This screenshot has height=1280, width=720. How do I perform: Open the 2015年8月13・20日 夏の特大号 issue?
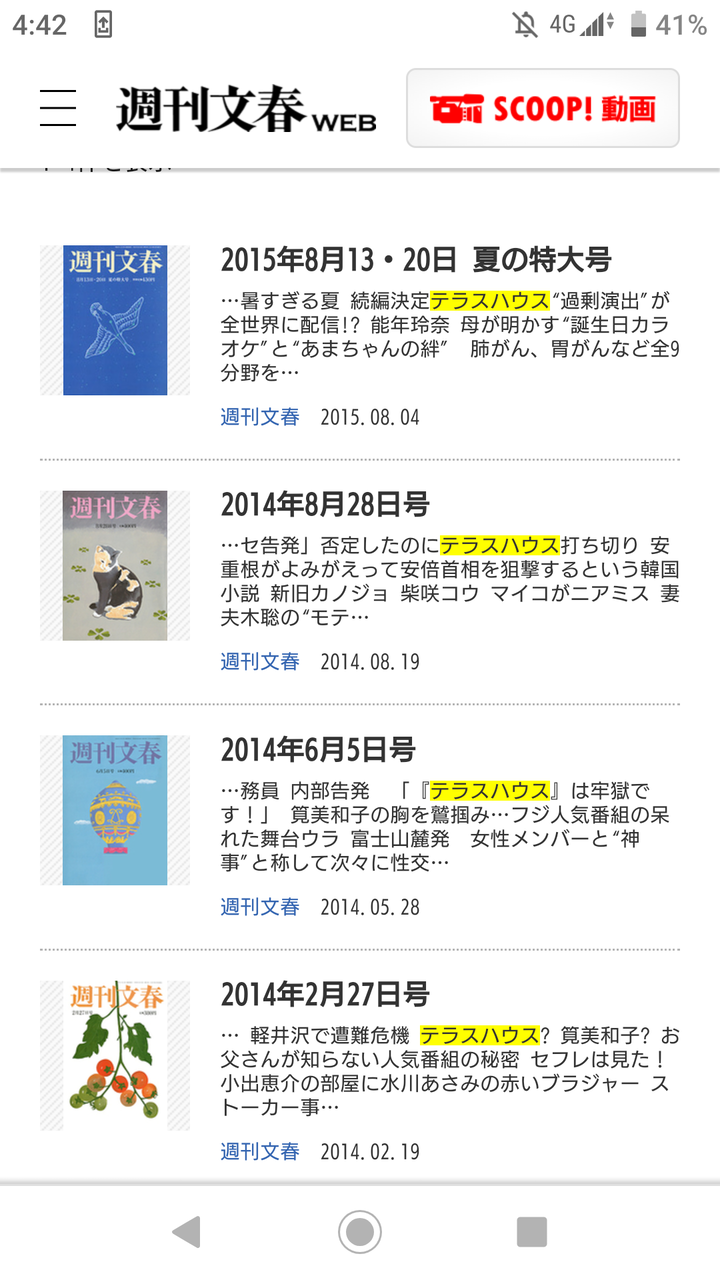[x=416, y=260]
